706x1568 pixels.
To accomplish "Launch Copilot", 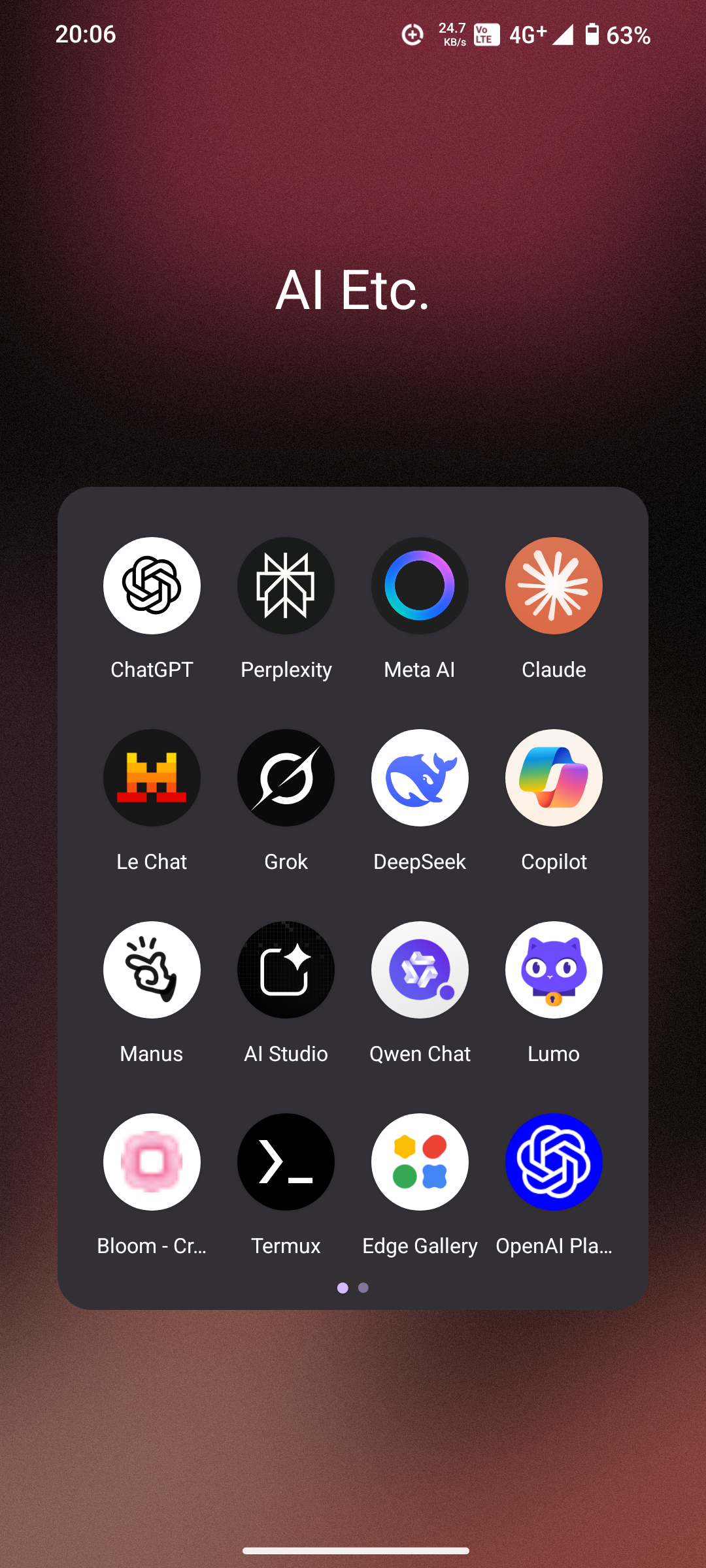I will pos(554,777).
